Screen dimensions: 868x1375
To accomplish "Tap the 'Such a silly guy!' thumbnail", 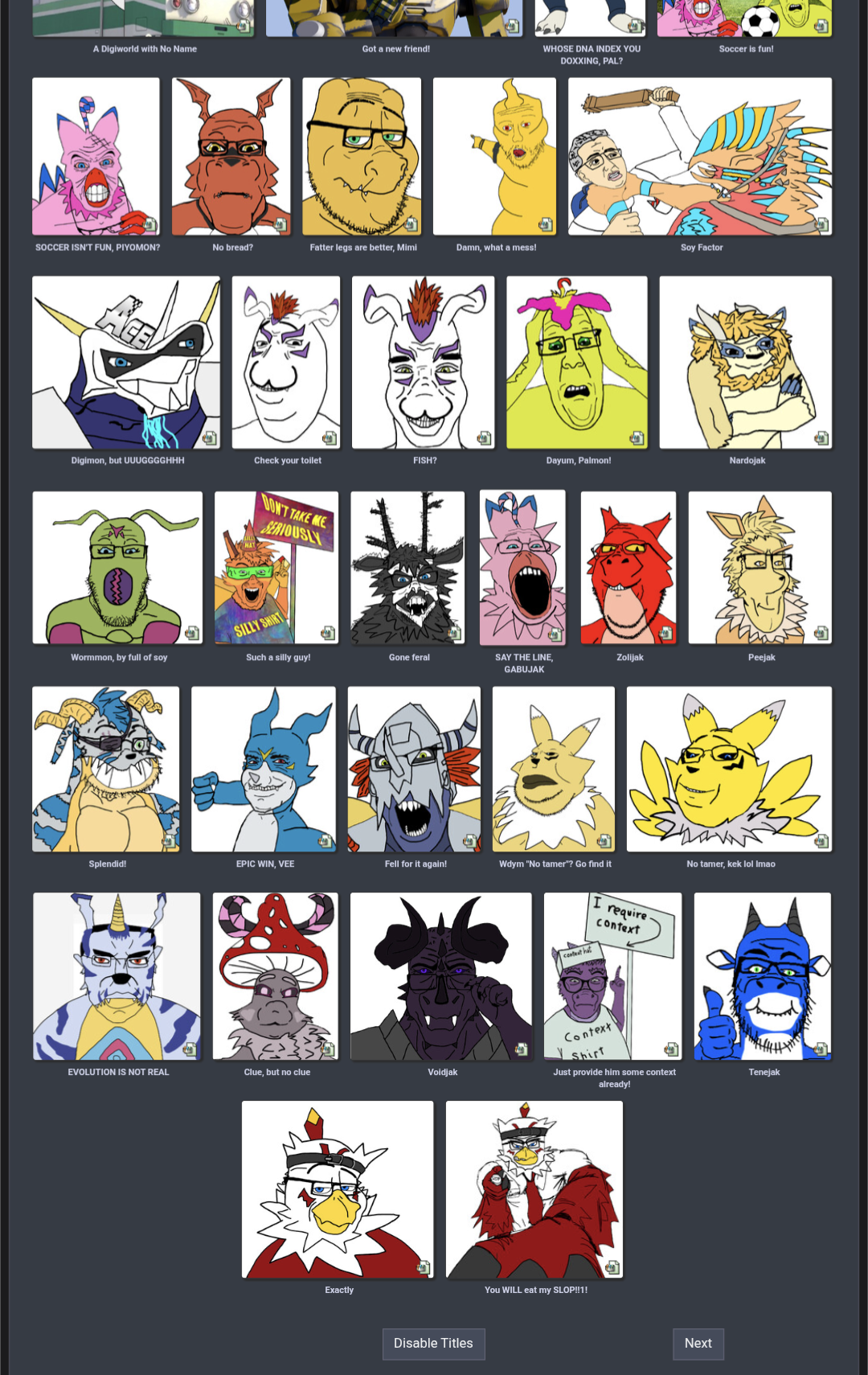I will pyautogui.click(x=276, y=568).
